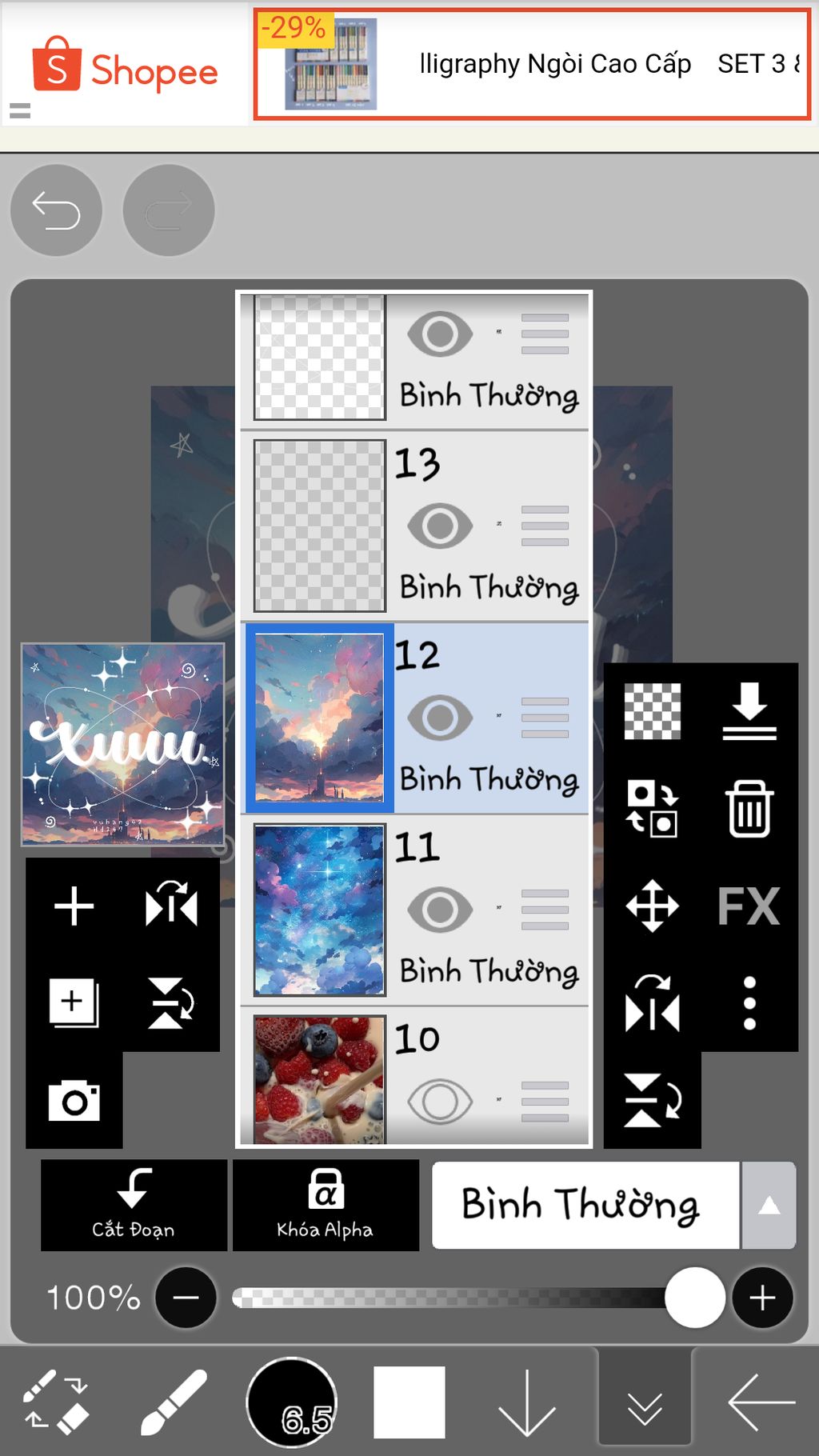This screenshot has height=1456, width=819.
Task: Close the layer panel with back arrow
Action: pos(761,1402)
